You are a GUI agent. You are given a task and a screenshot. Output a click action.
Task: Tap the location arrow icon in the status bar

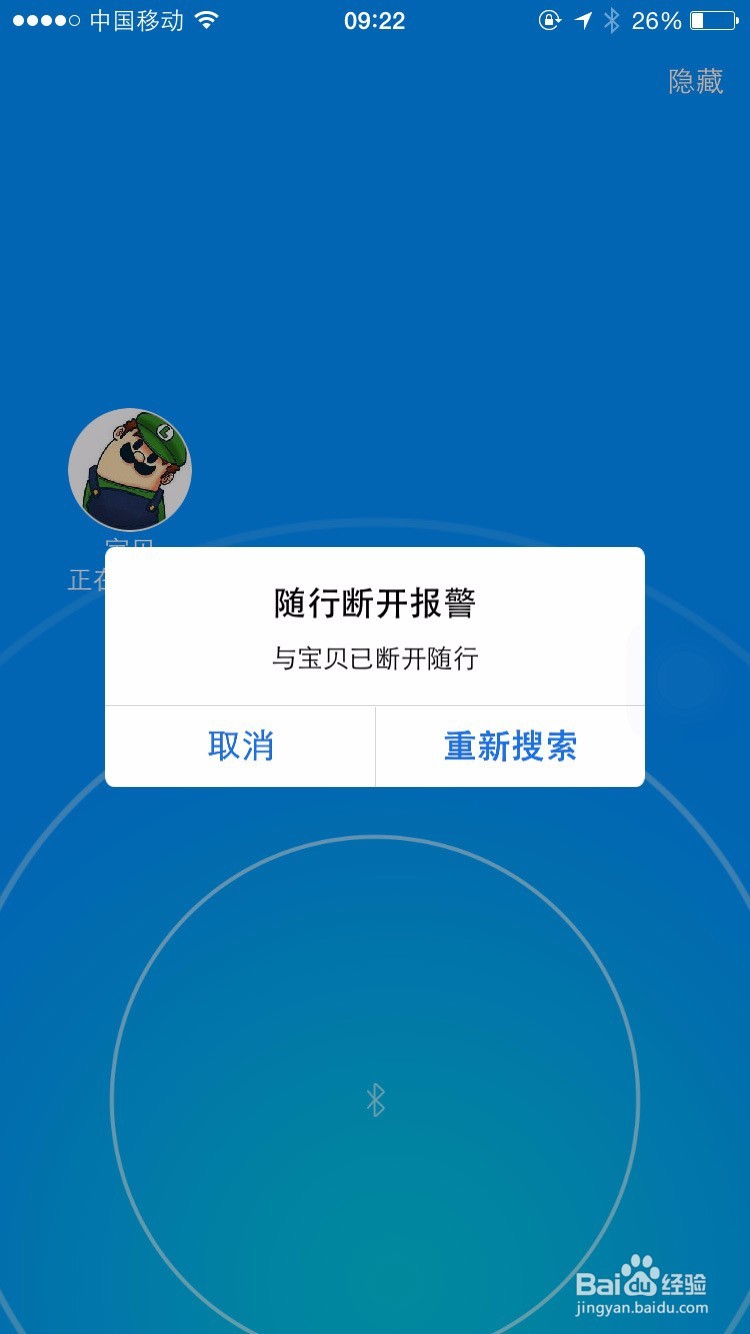[x=583, y=19]
